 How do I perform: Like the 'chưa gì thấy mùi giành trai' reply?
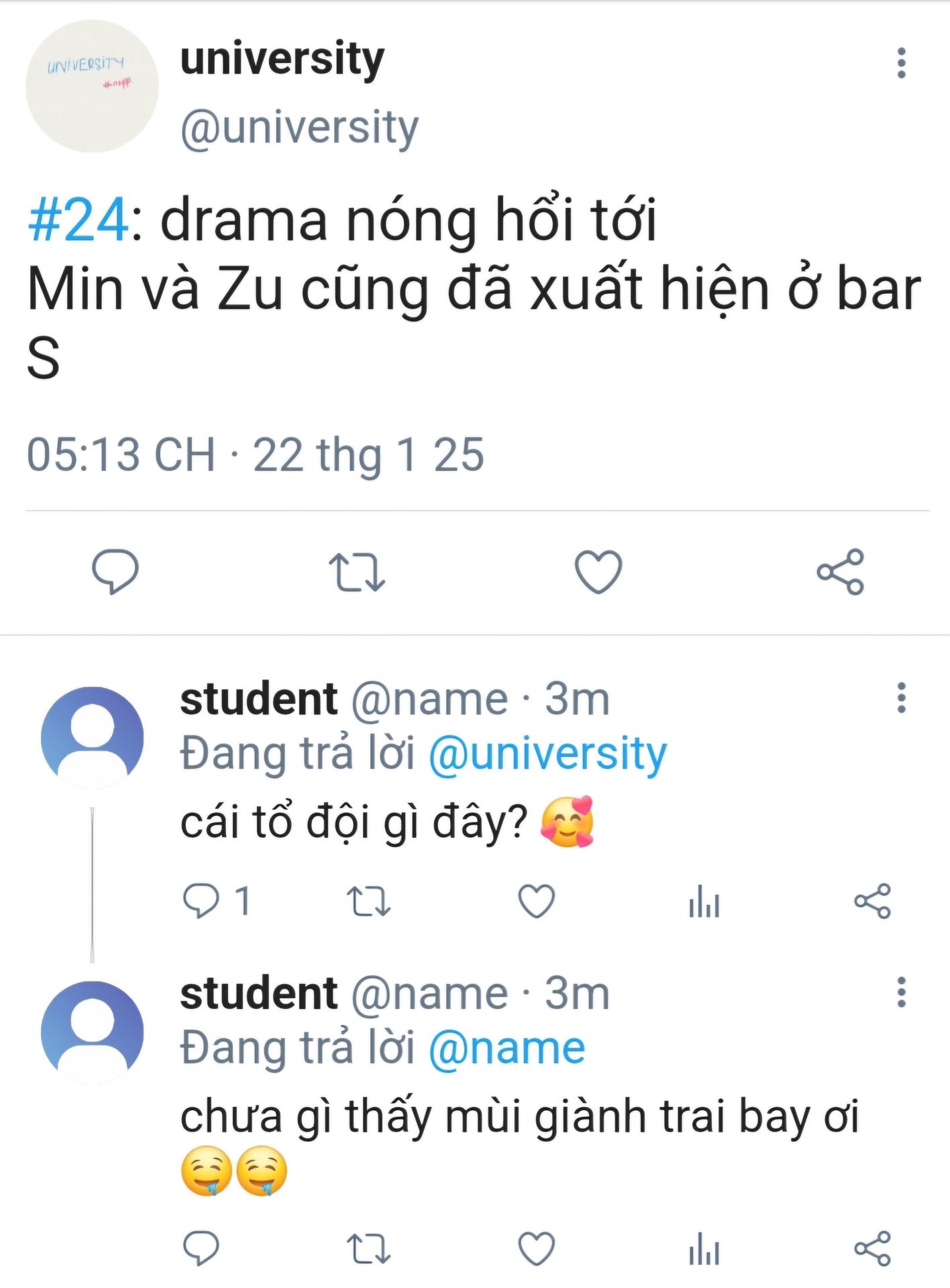(x=537, y=1248)
